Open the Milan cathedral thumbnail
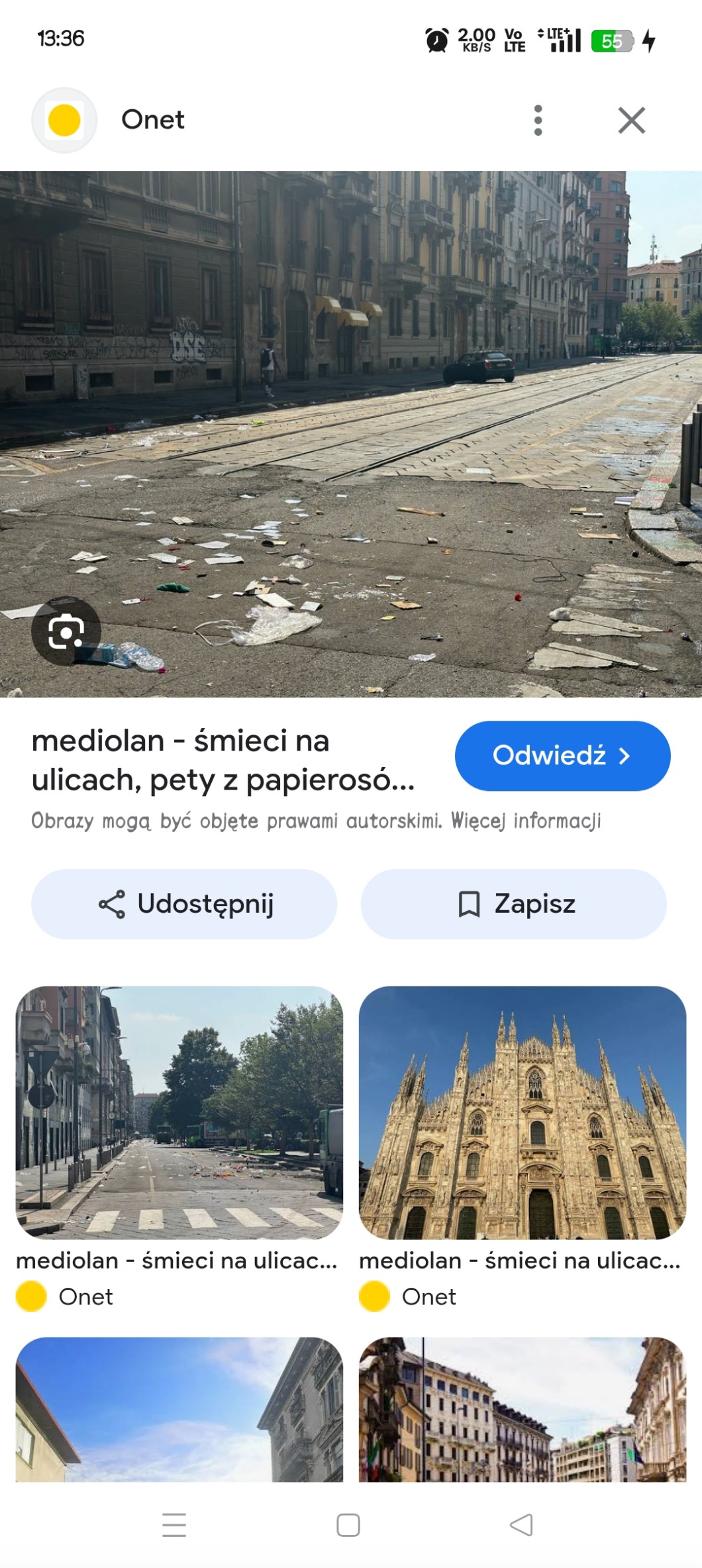 (523, 1112)
